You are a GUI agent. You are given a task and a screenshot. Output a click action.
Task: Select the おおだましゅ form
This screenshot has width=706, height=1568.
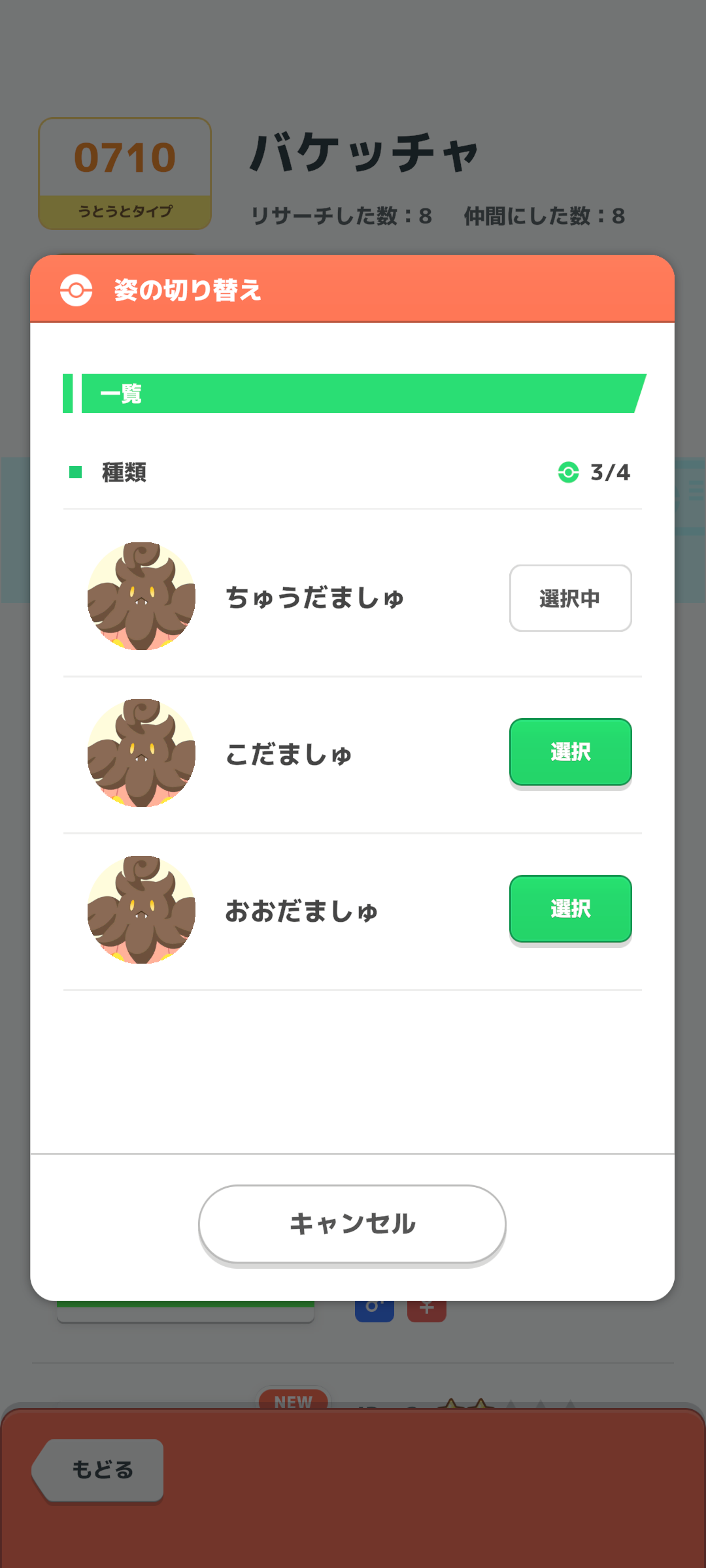pyautogui.click(x=570, y=909)
